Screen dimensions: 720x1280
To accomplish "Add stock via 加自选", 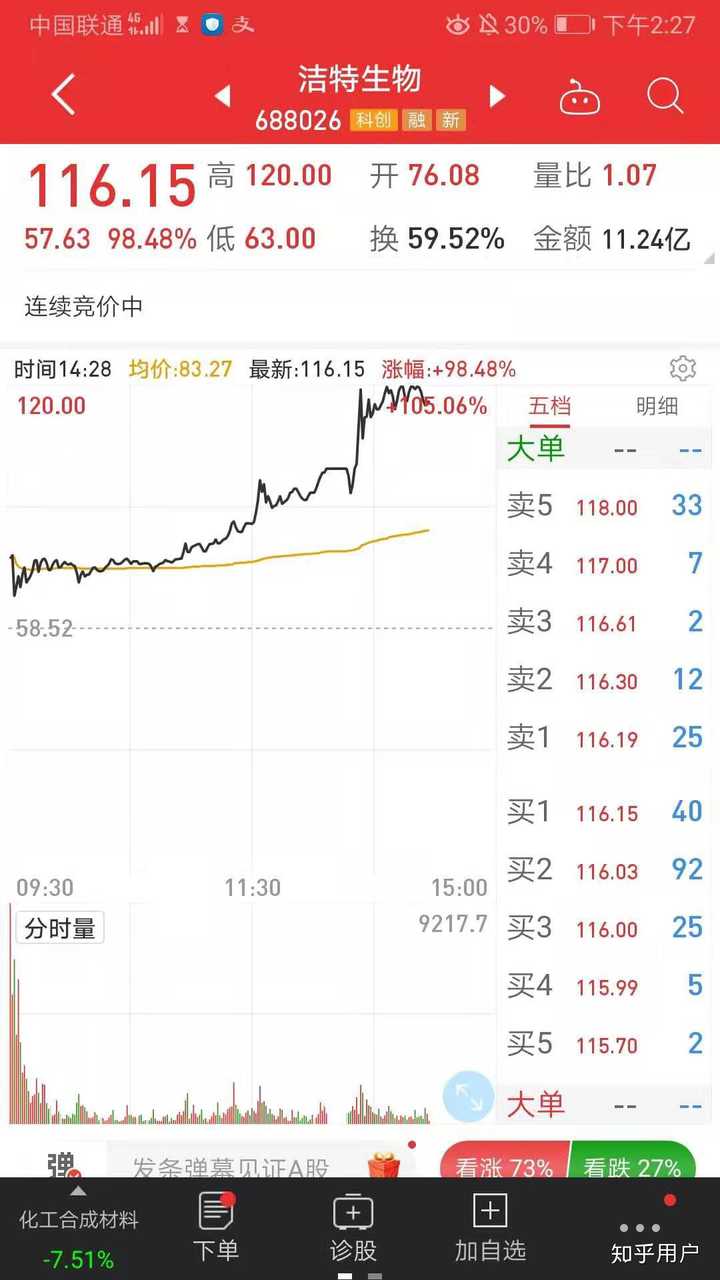I will tap(490, 1227).
